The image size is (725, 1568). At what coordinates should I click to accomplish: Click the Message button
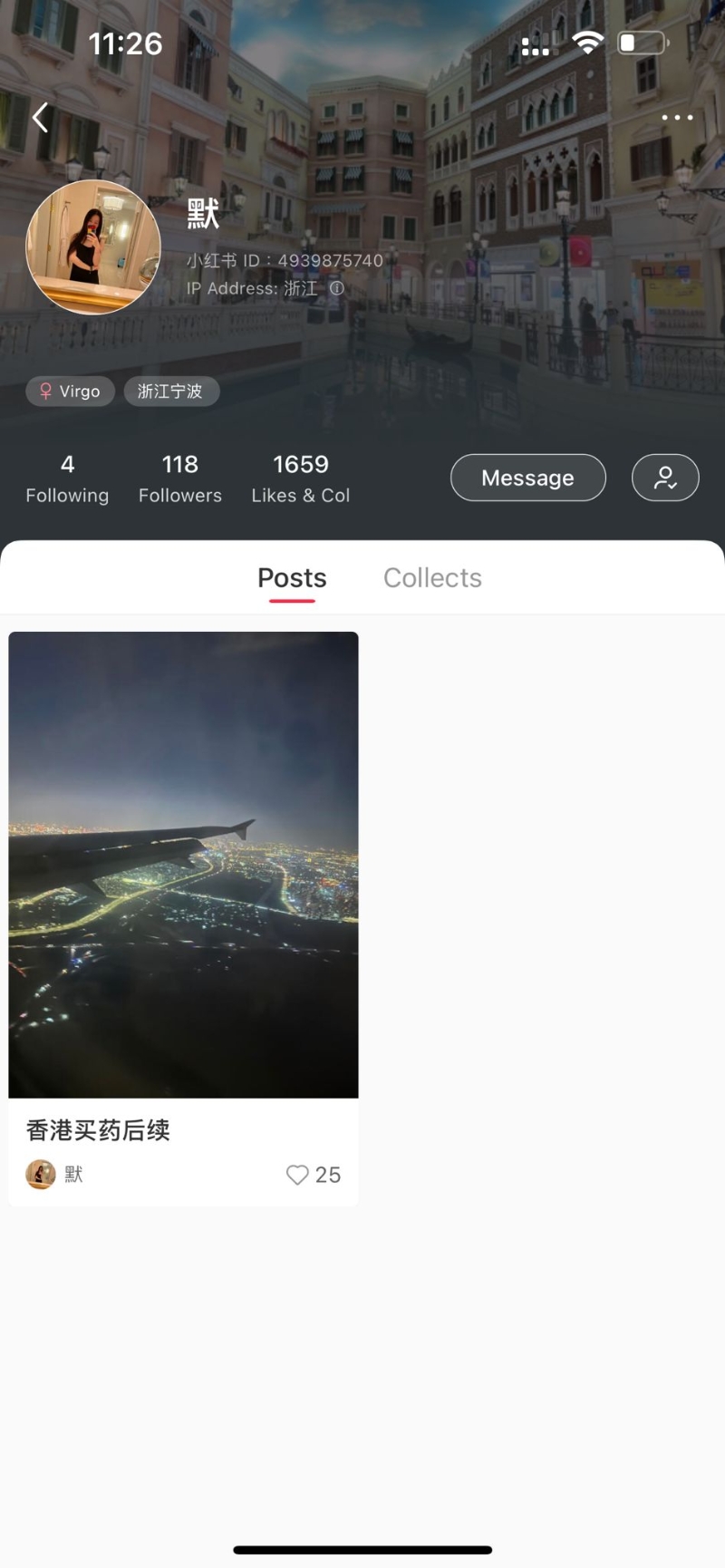click(x=528, y=478)
